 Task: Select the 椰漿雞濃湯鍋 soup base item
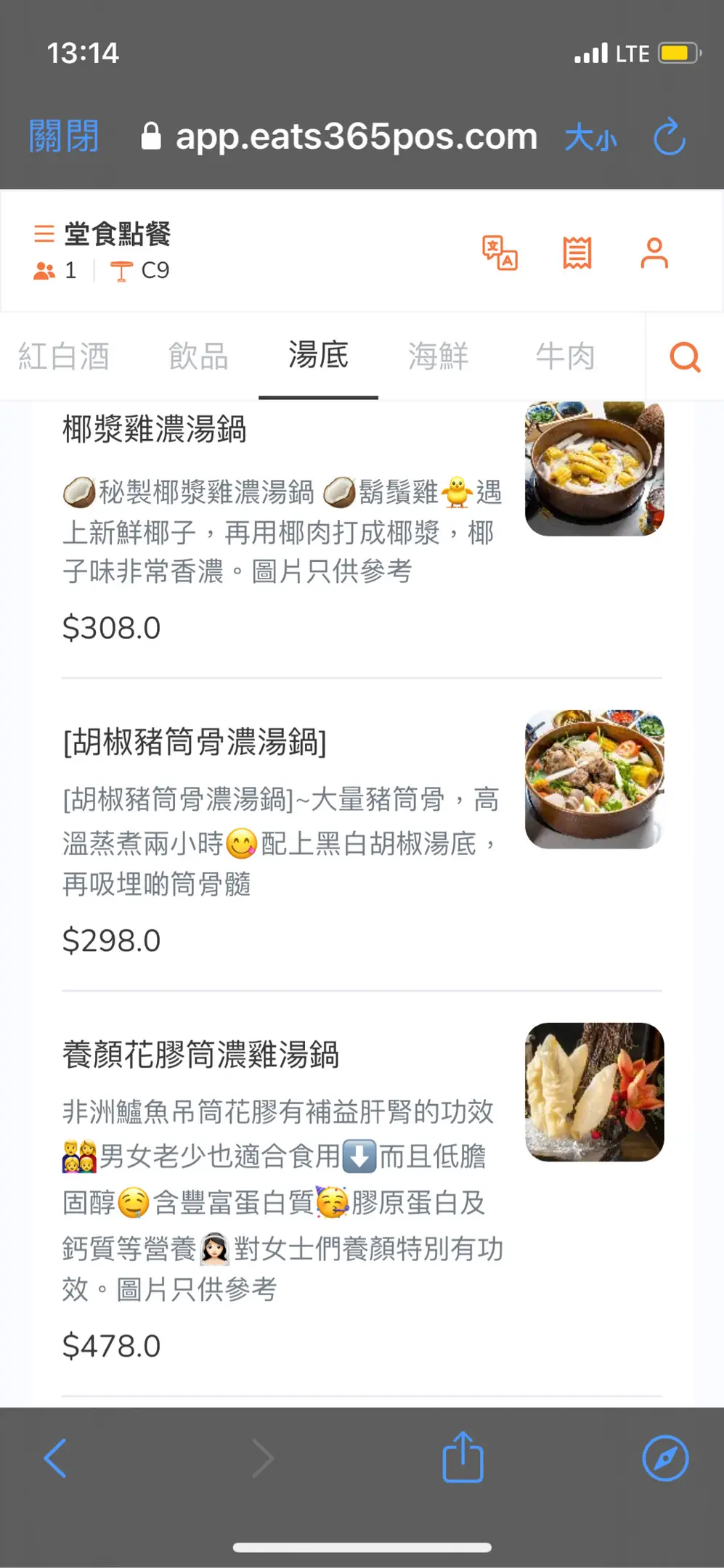[x=154, y=429]
